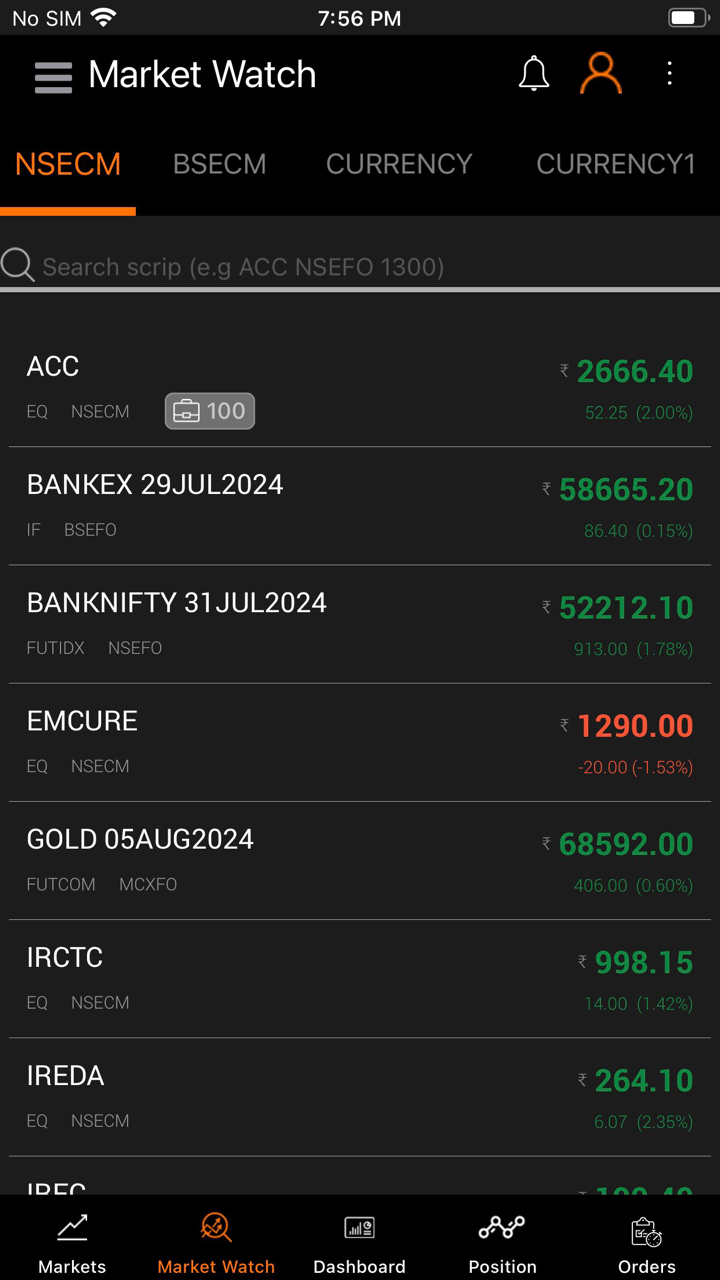Open the three-dot overflow menu
Screen dimensions: 720x1280
[x=669, y=74]
